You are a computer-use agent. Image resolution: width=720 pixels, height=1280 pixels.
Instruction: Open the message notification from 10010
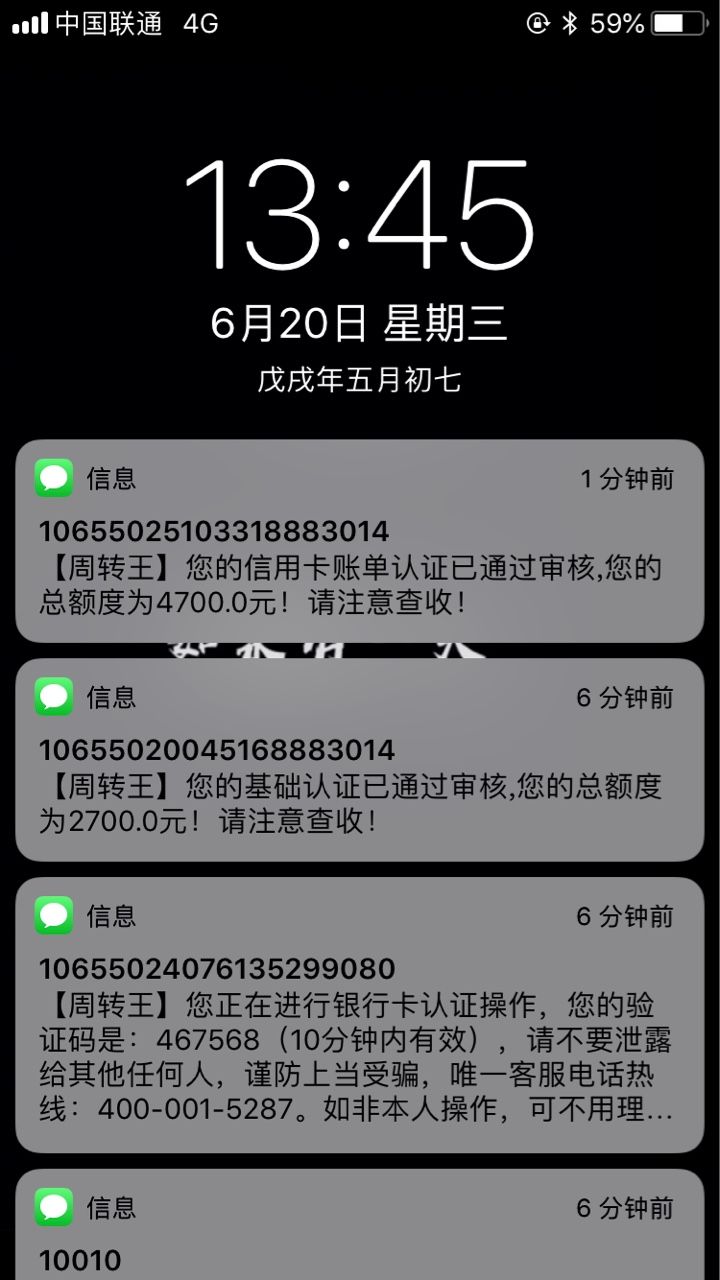coord(360,1225)
